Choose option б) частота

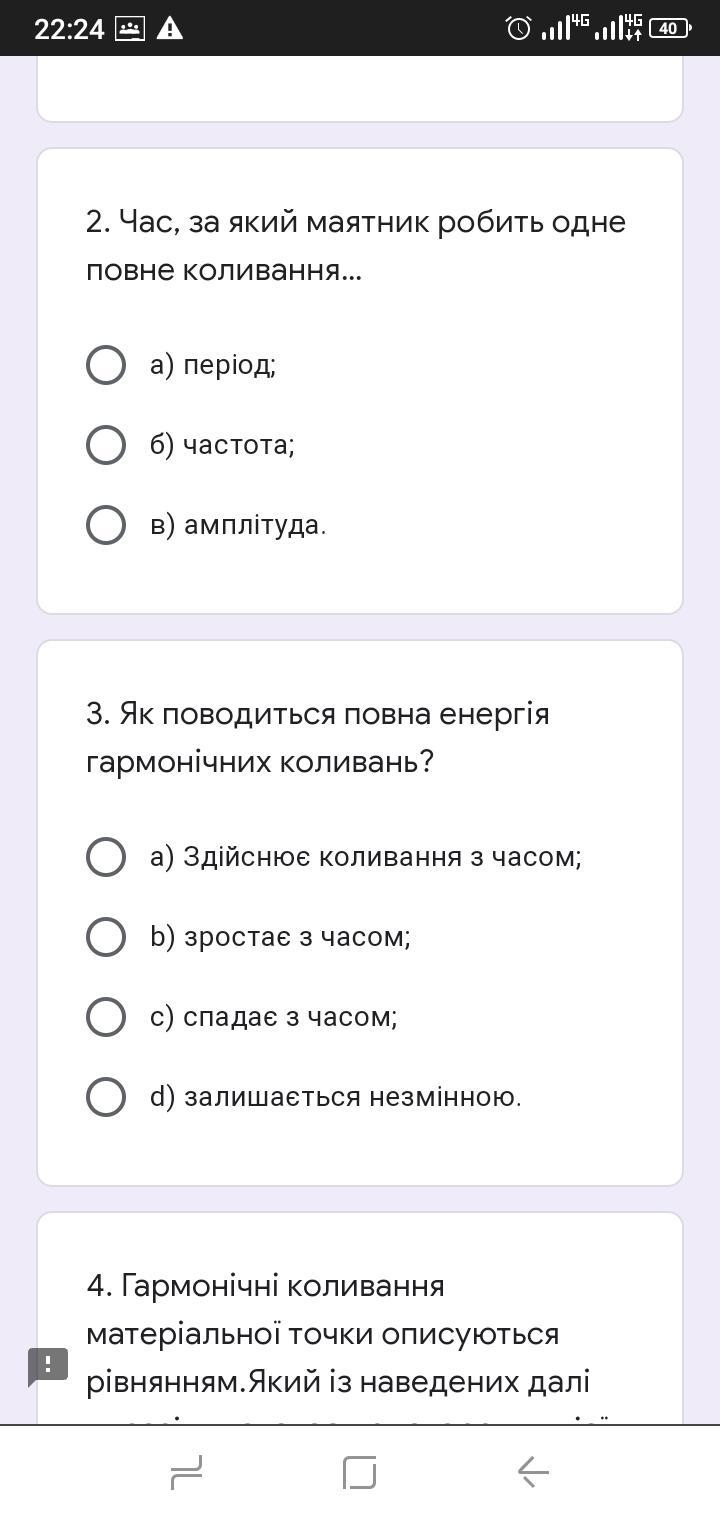tap(106, 445)
